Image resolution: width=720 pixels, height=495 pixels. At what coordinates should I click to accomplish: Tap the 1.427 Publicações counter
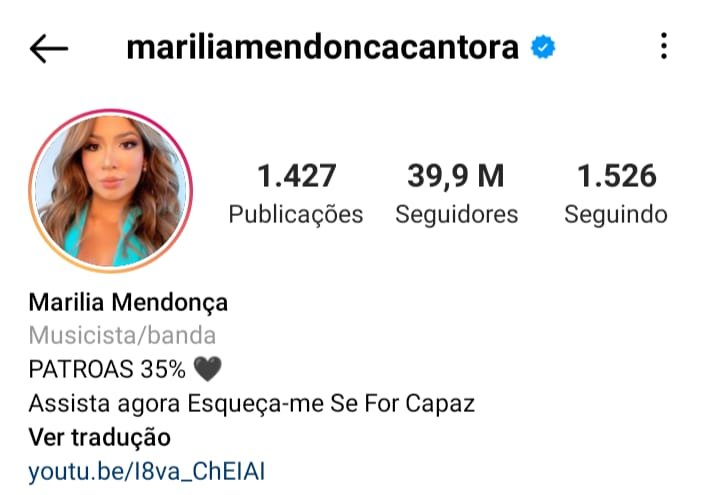(x=296, y=194)
